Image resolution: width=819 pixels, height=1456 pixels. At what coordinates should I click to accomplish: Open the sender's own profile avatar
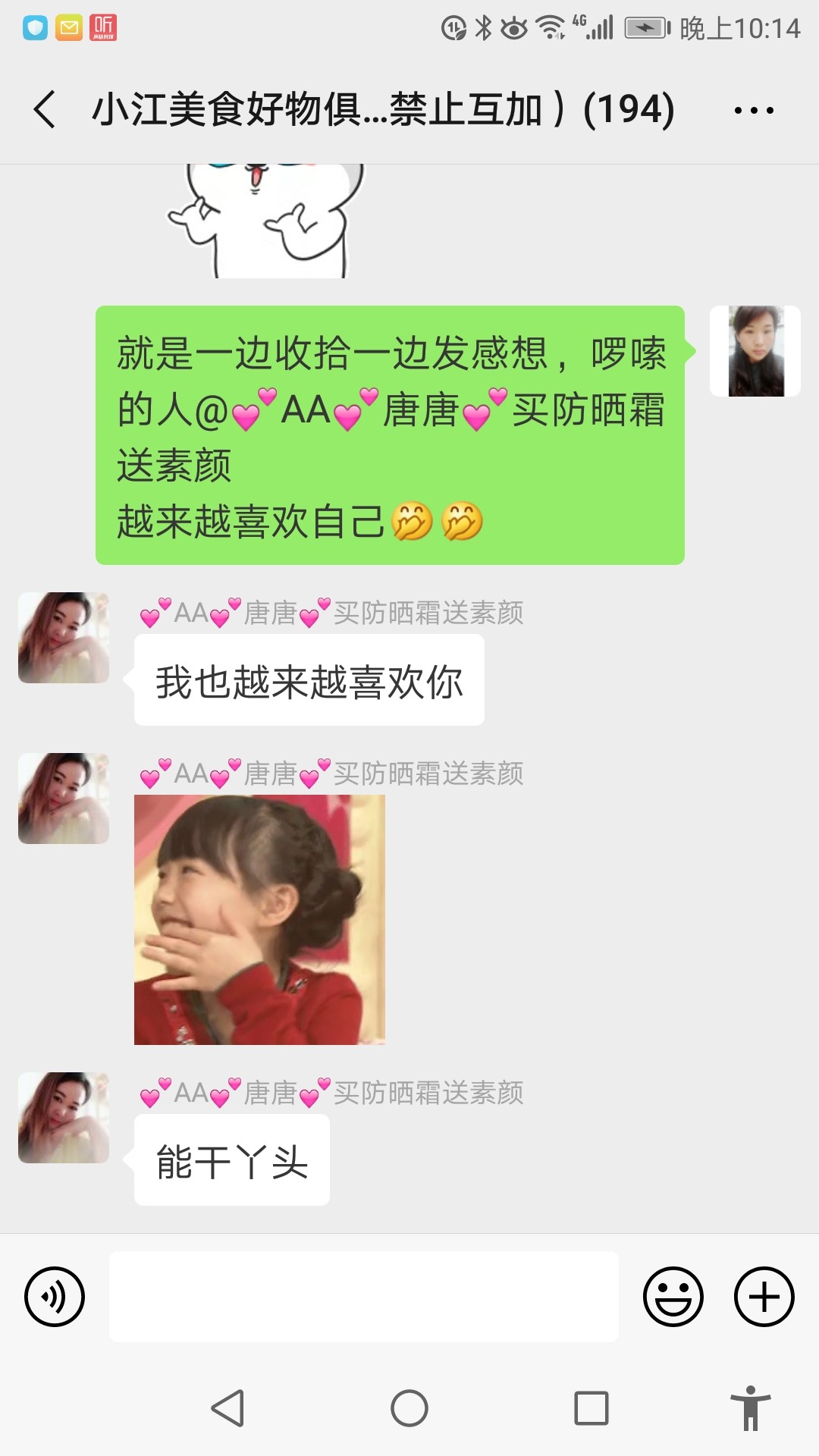tap(755, 351)
